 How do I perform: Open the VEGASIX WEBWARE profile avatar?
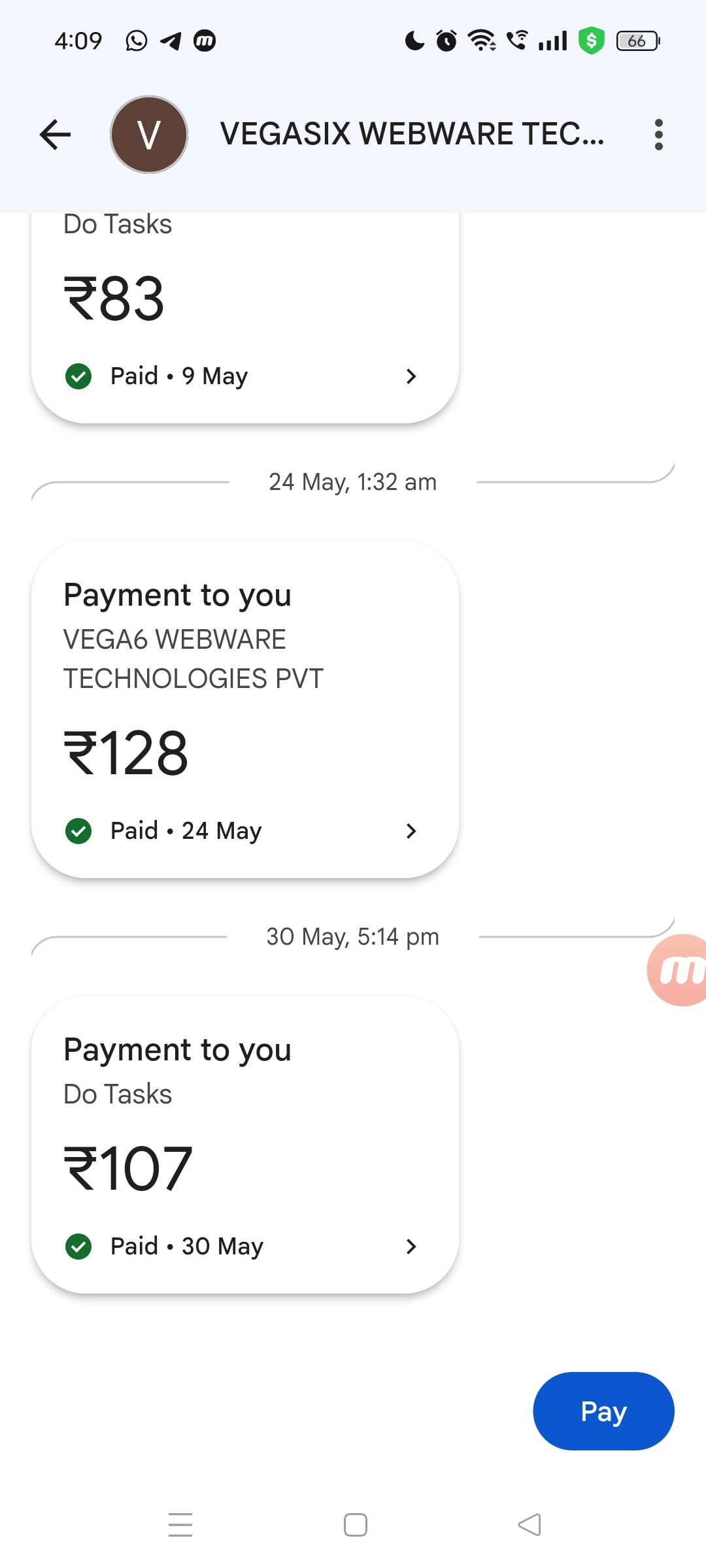[x=149, y=135]
